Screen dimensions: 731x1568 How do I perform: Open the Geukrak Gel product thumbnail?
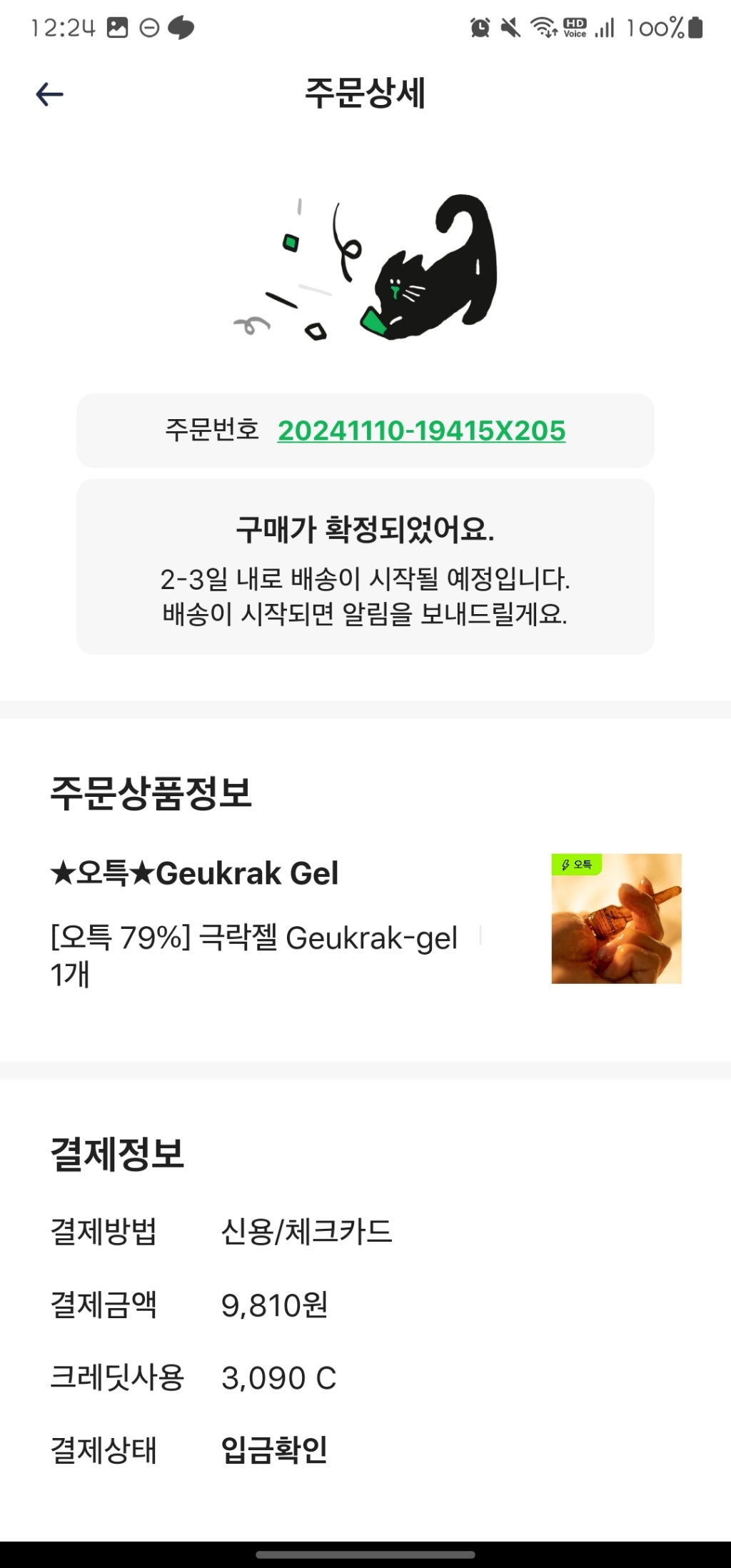[x=616, y=918]
